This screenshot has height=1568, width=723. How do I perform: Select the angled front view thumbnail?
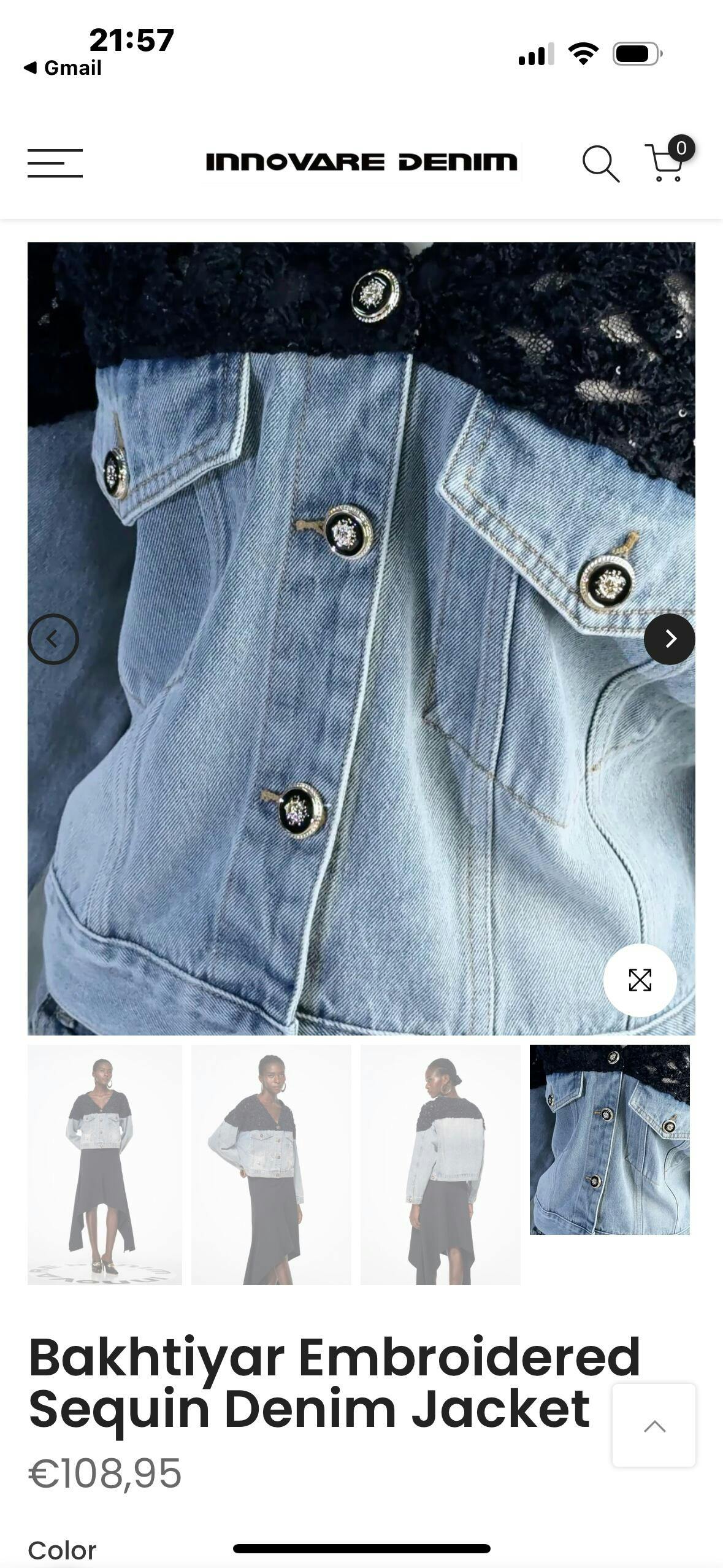pyautogui.click(x=271, y=1164)
